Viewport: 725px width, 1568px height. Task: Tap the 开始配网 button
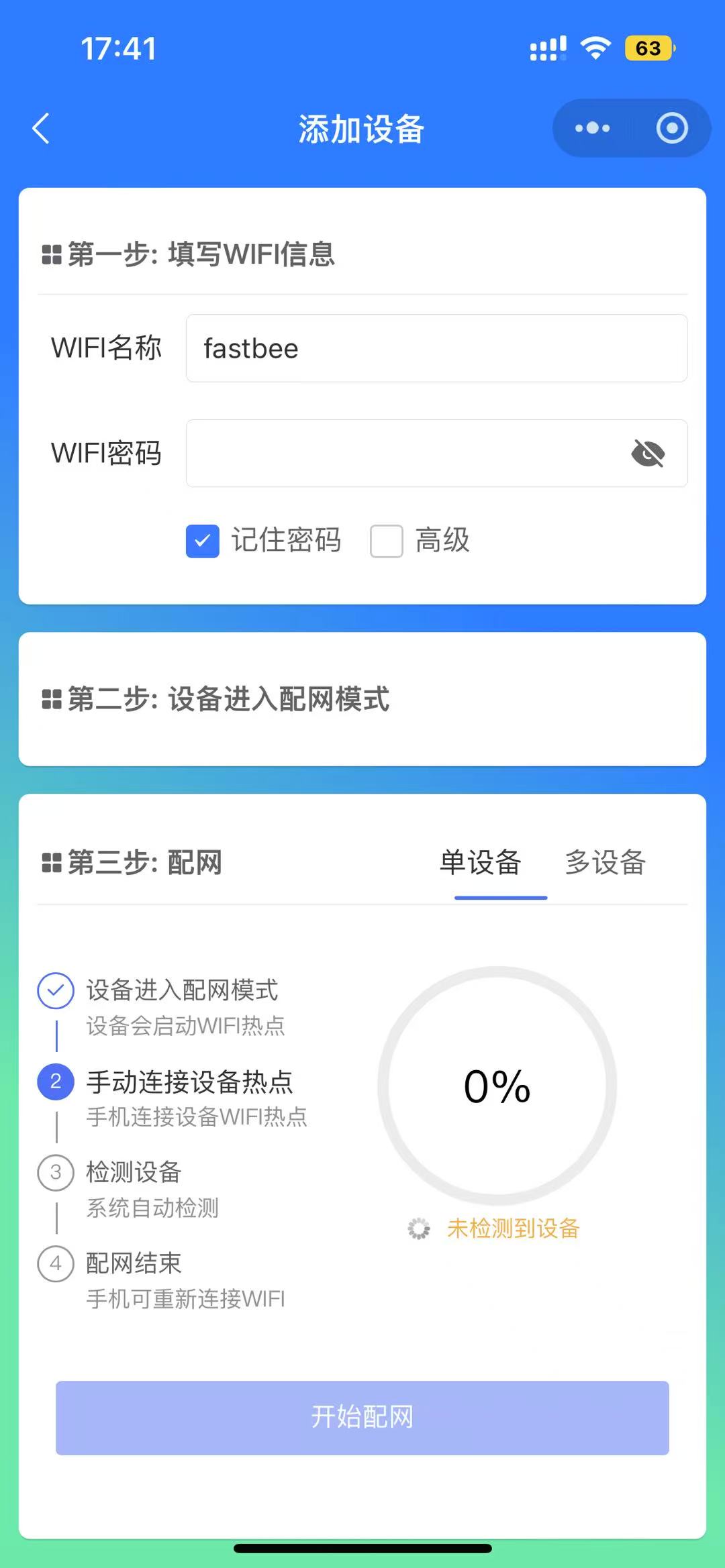pos(362,1417)
